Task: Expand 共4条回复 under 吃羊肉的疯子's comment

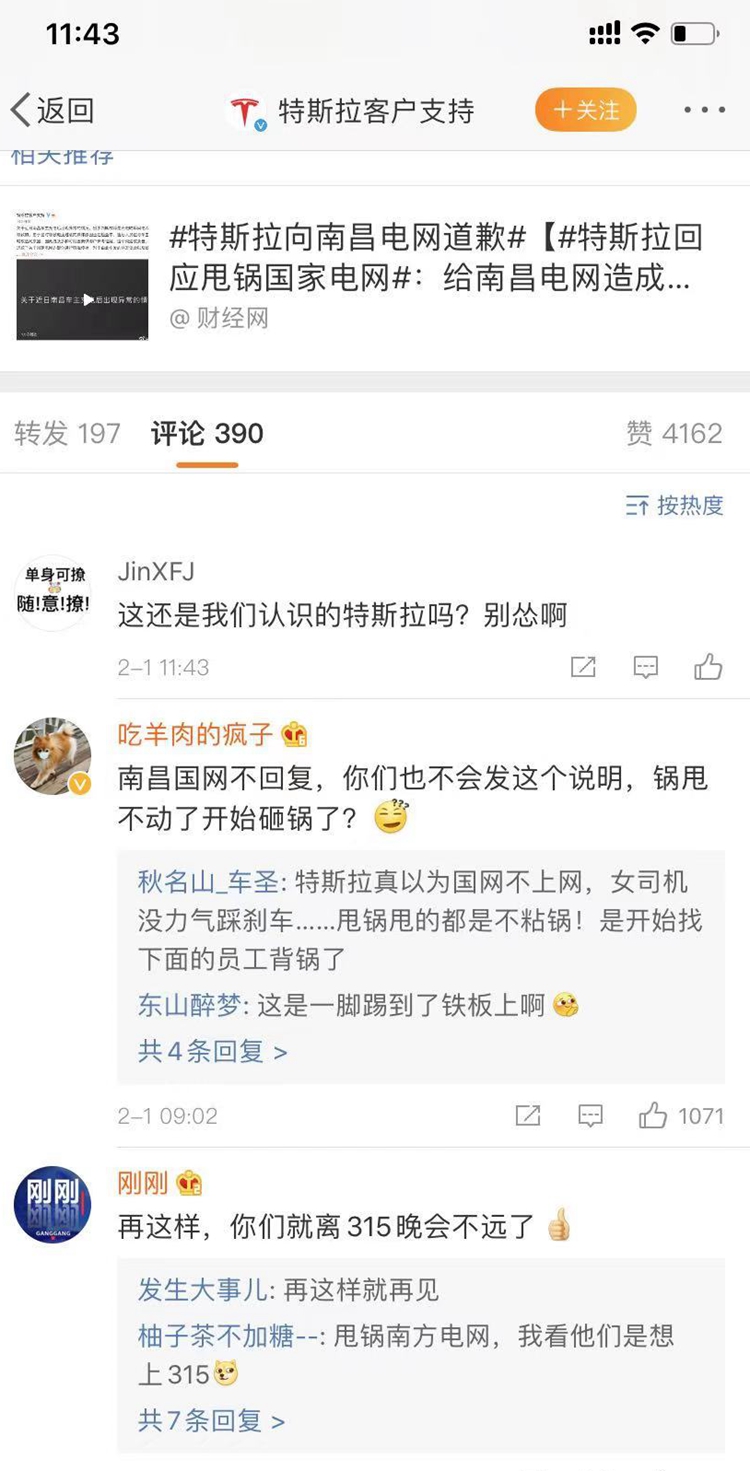Action: pyautogui.click(x=212, y=1051)
